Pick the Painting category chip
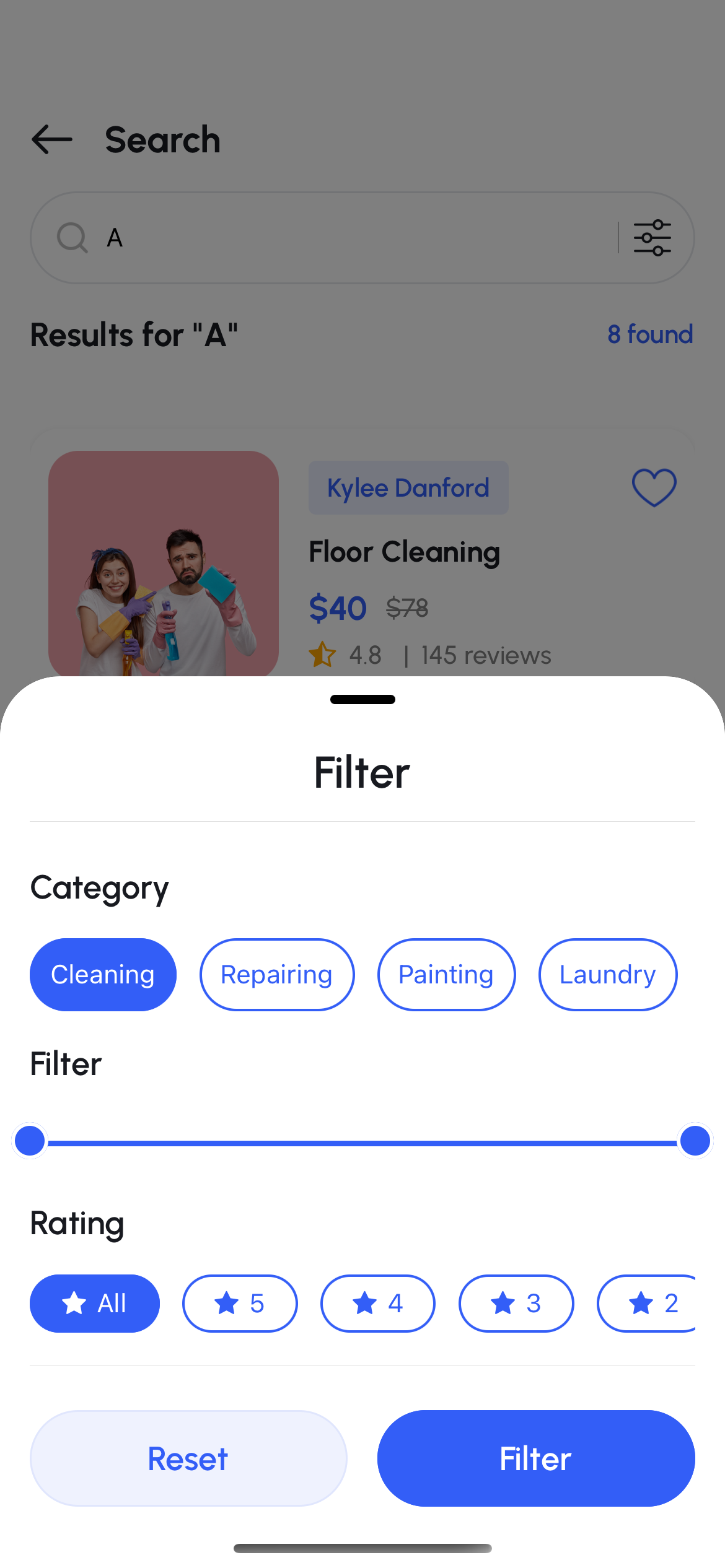Viewport: 725px width, 1568px height. 446,975
